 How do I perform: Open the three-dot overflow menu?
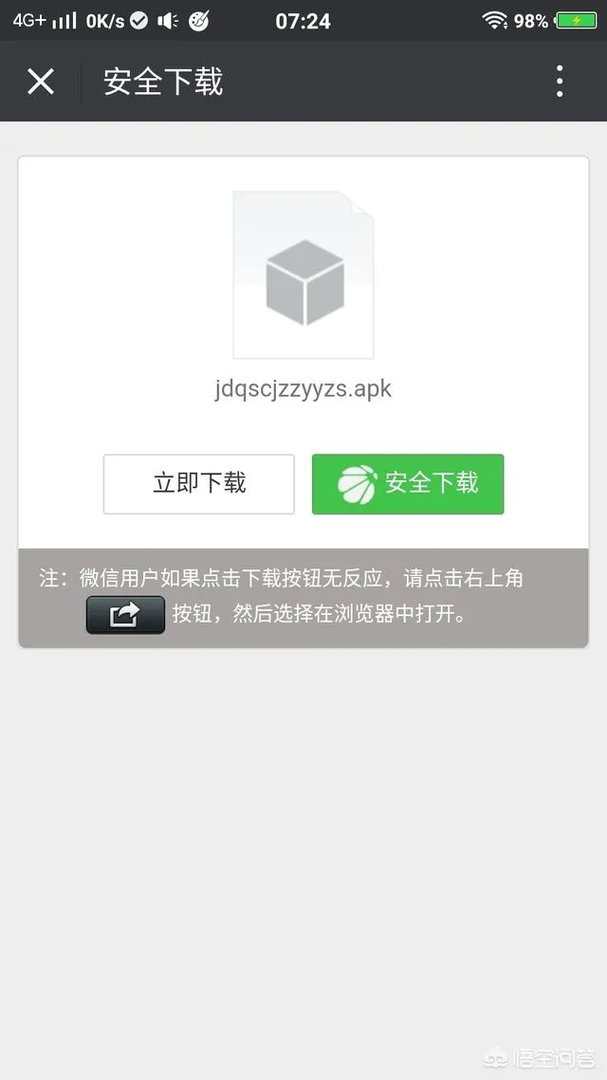[560, 81]
